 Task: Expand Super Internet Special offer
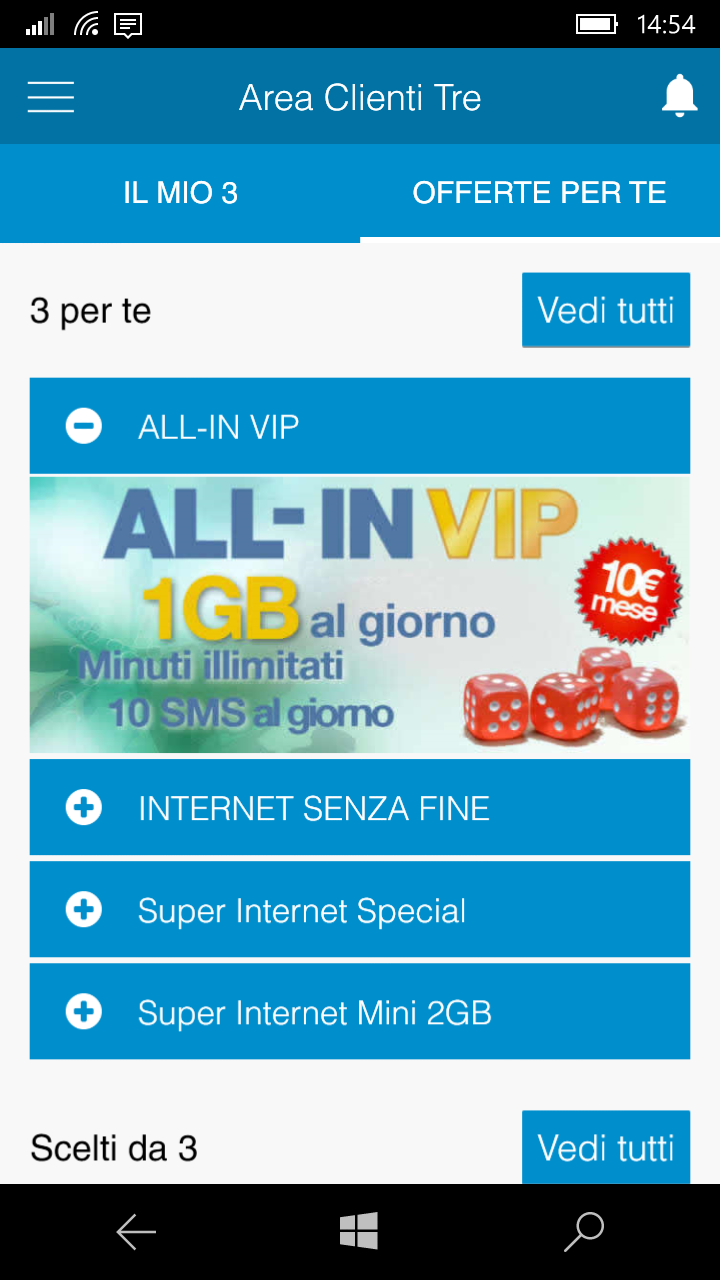click(360, 911)
